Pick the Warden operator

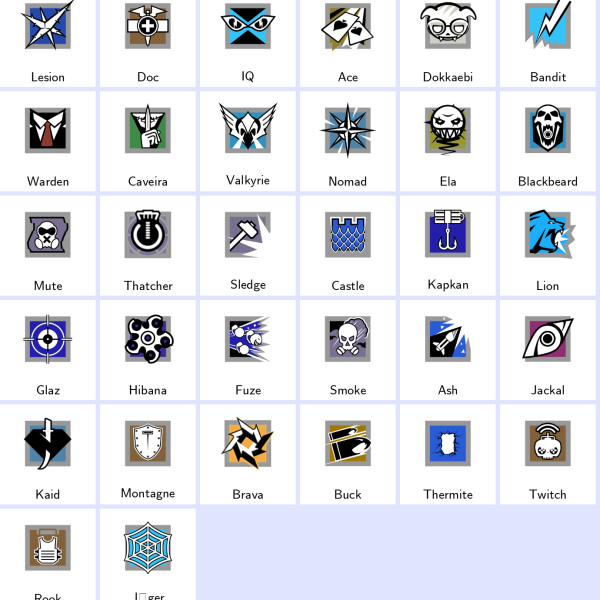point(48,140)
